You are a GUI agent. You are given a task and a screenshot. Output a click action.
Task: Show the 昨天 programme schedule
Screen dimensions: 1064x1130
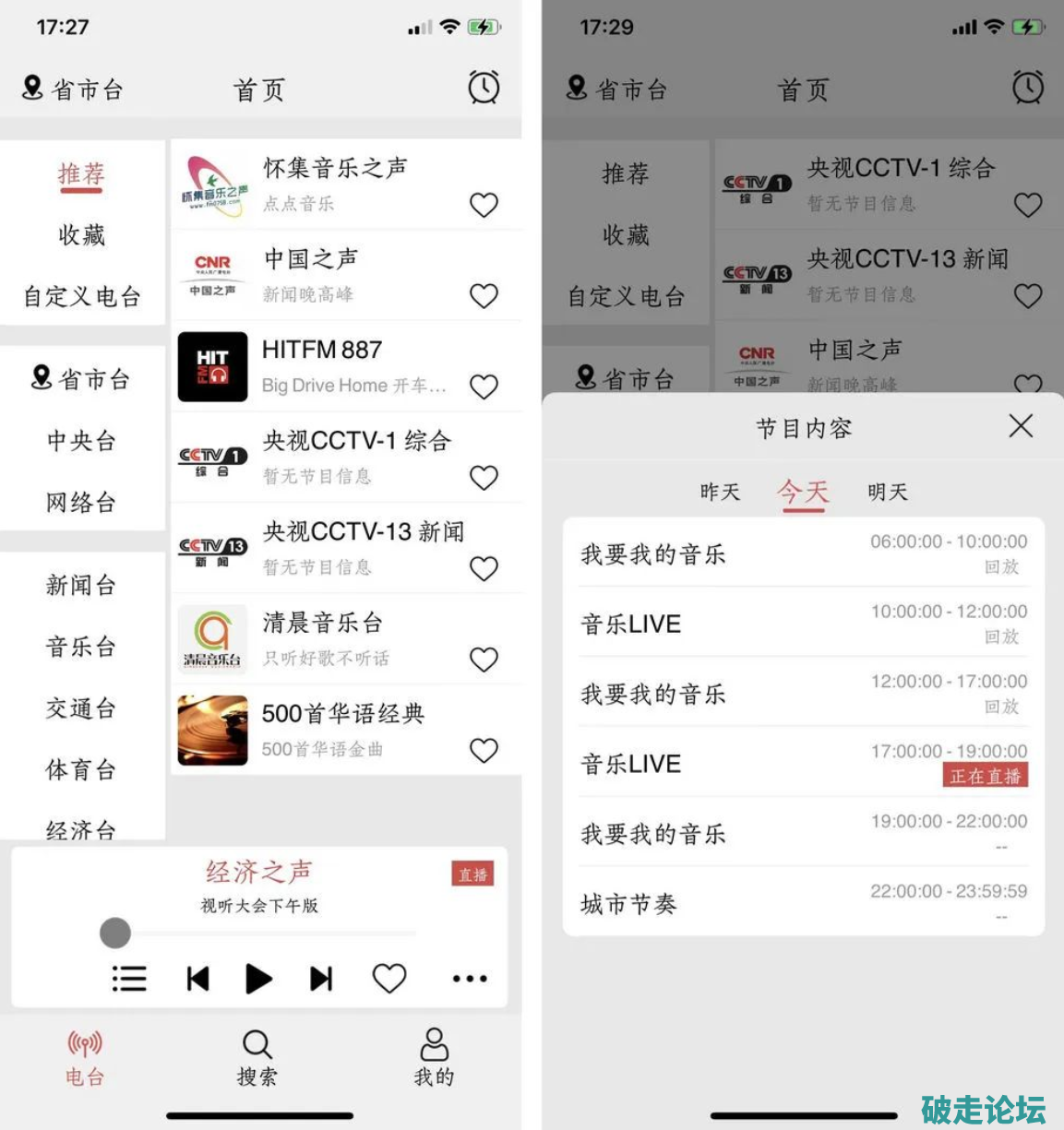pyautogui.click(x=720, y=493)
